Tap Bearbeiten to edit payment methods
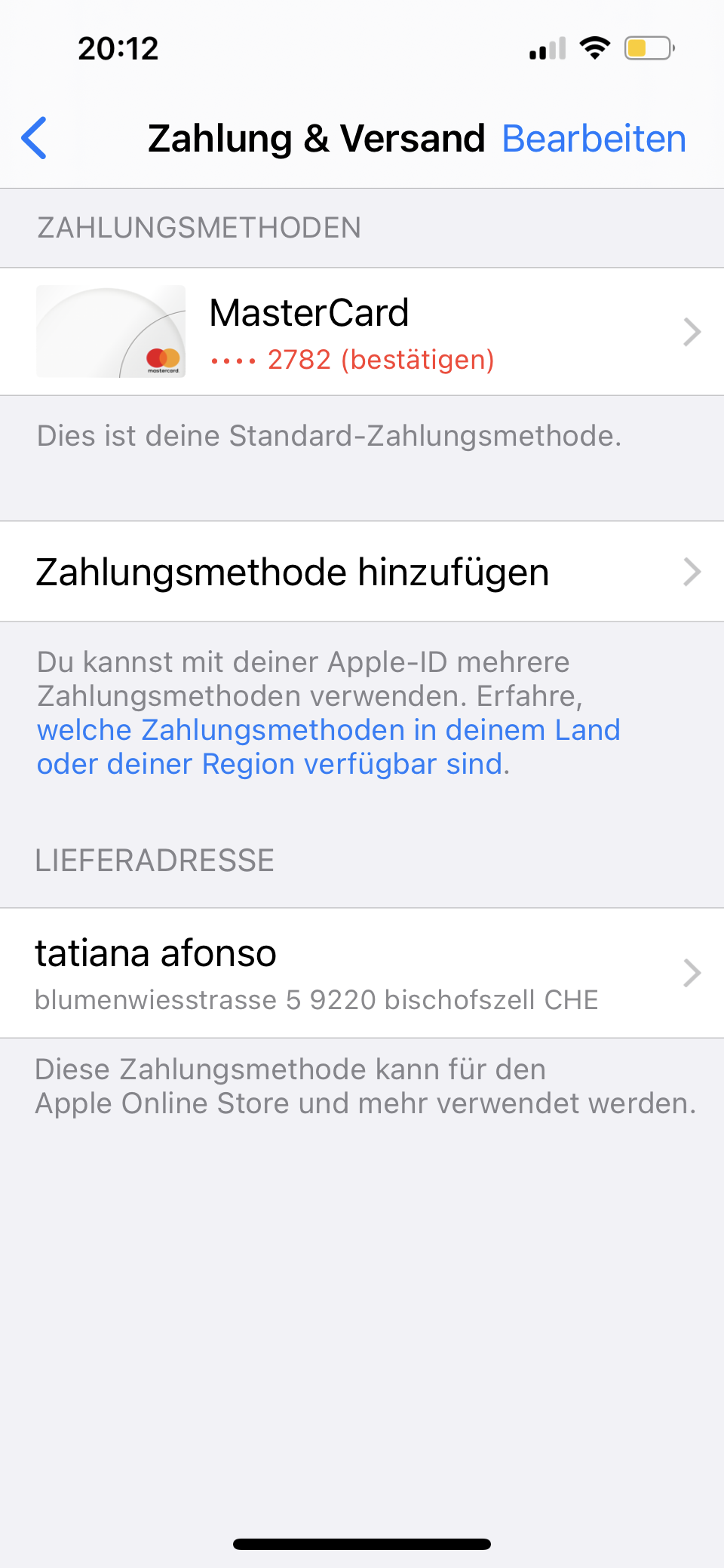This screenshot has width=724, height=1568. [594, 139]
